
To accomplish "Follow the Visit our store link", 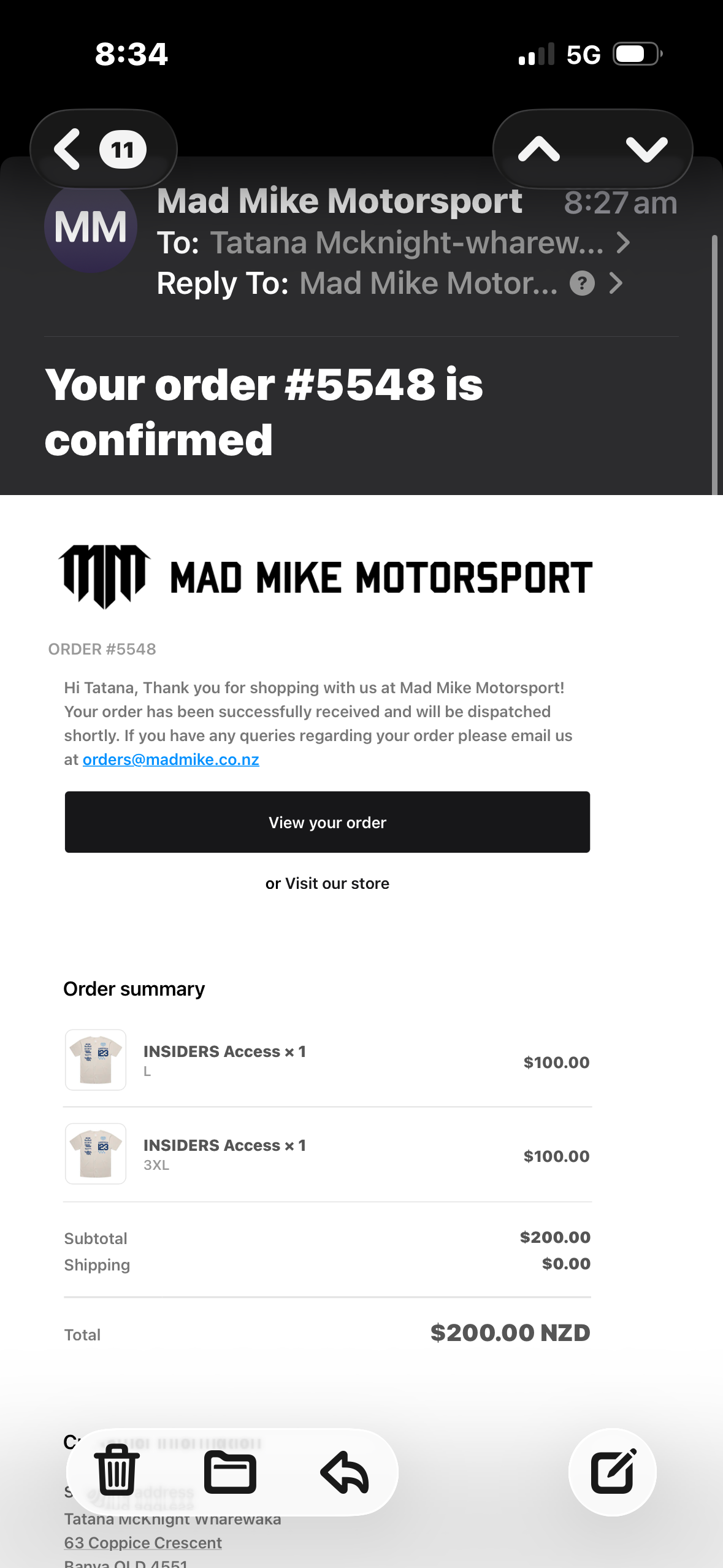I will (327, 883).
